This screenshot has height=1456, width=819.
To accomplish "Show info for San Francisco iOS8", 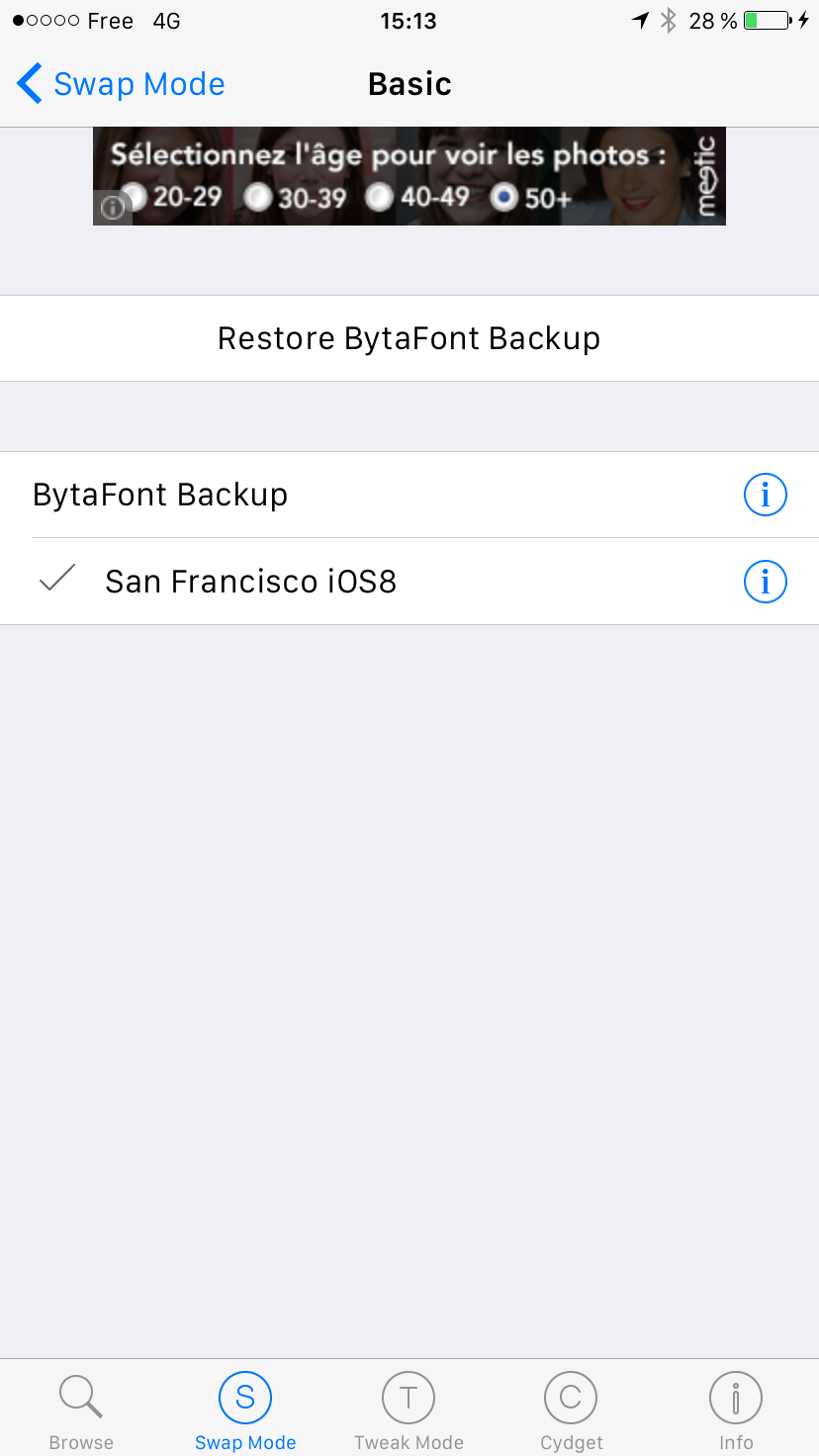I will tap(765, 582).
